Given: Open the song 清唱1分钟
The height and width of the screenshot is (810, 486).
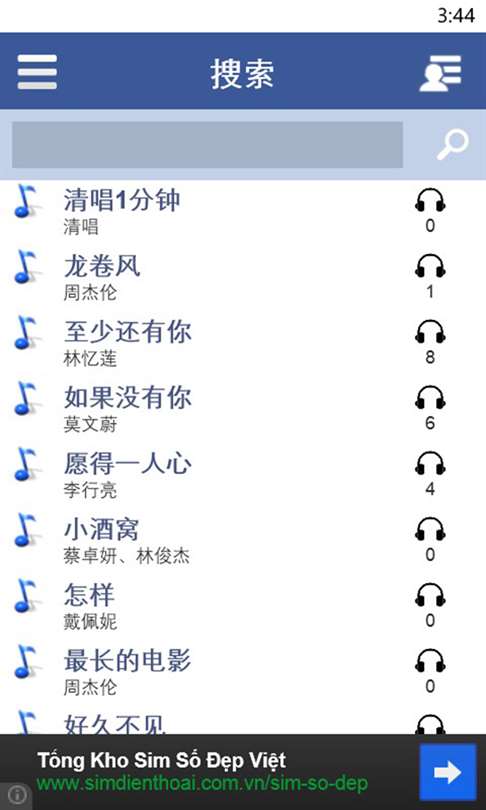Looking at the screenshot, I should (243, 212).
